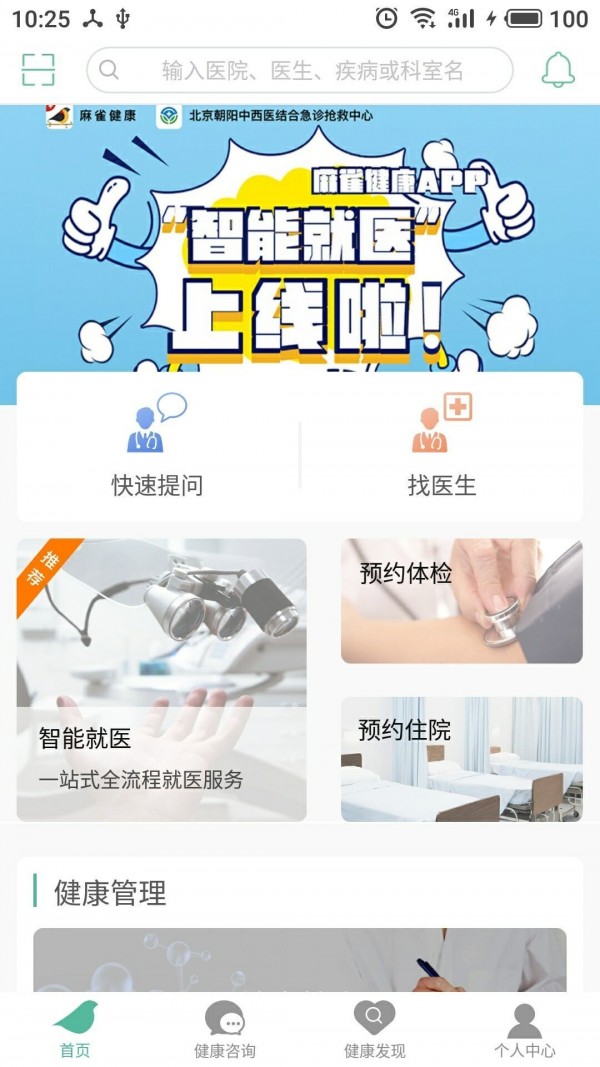Open the QR code scanner icon

(x=38, y=70)
